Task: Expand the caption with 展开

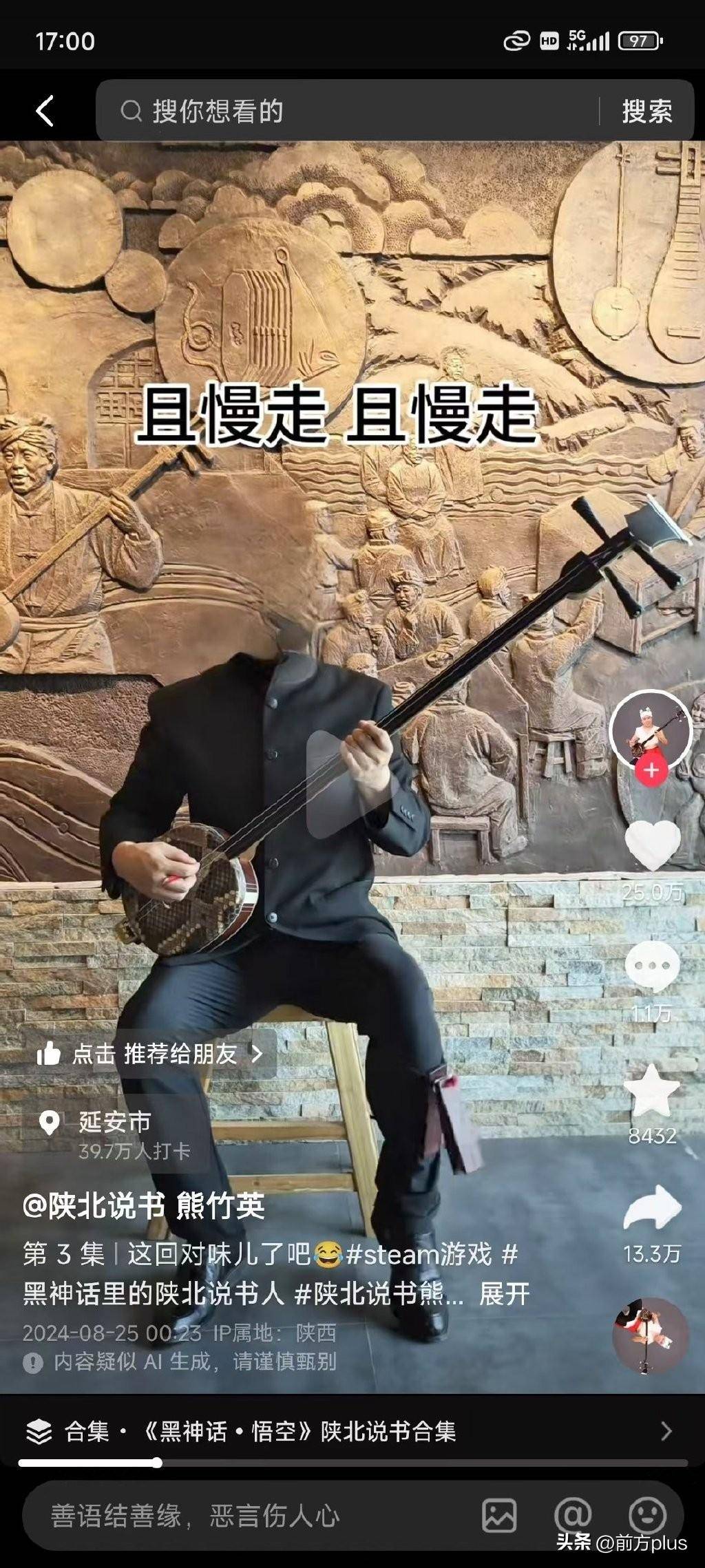Action: tap(505, 1294)
